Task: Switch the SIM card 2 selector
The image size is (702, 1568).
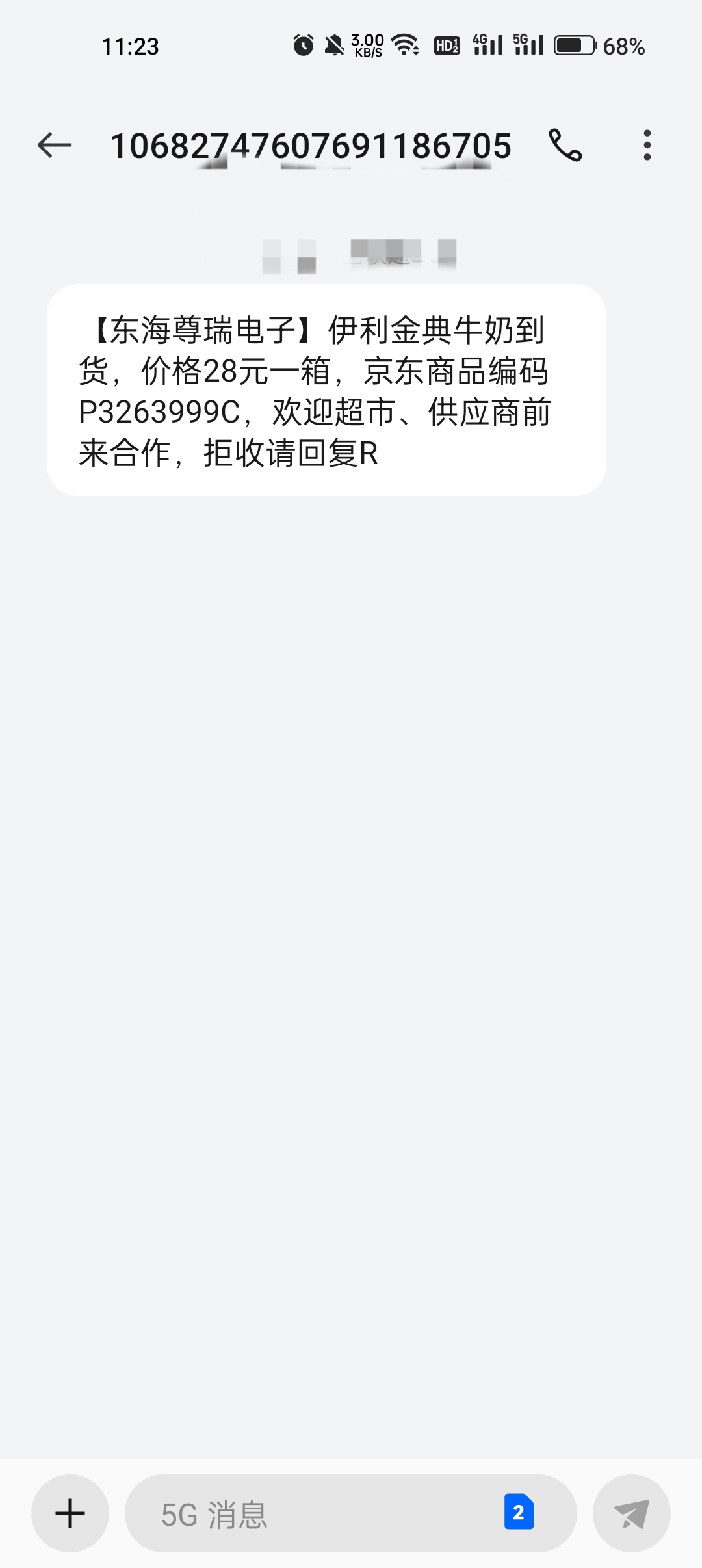Action: coord(519,1512)
